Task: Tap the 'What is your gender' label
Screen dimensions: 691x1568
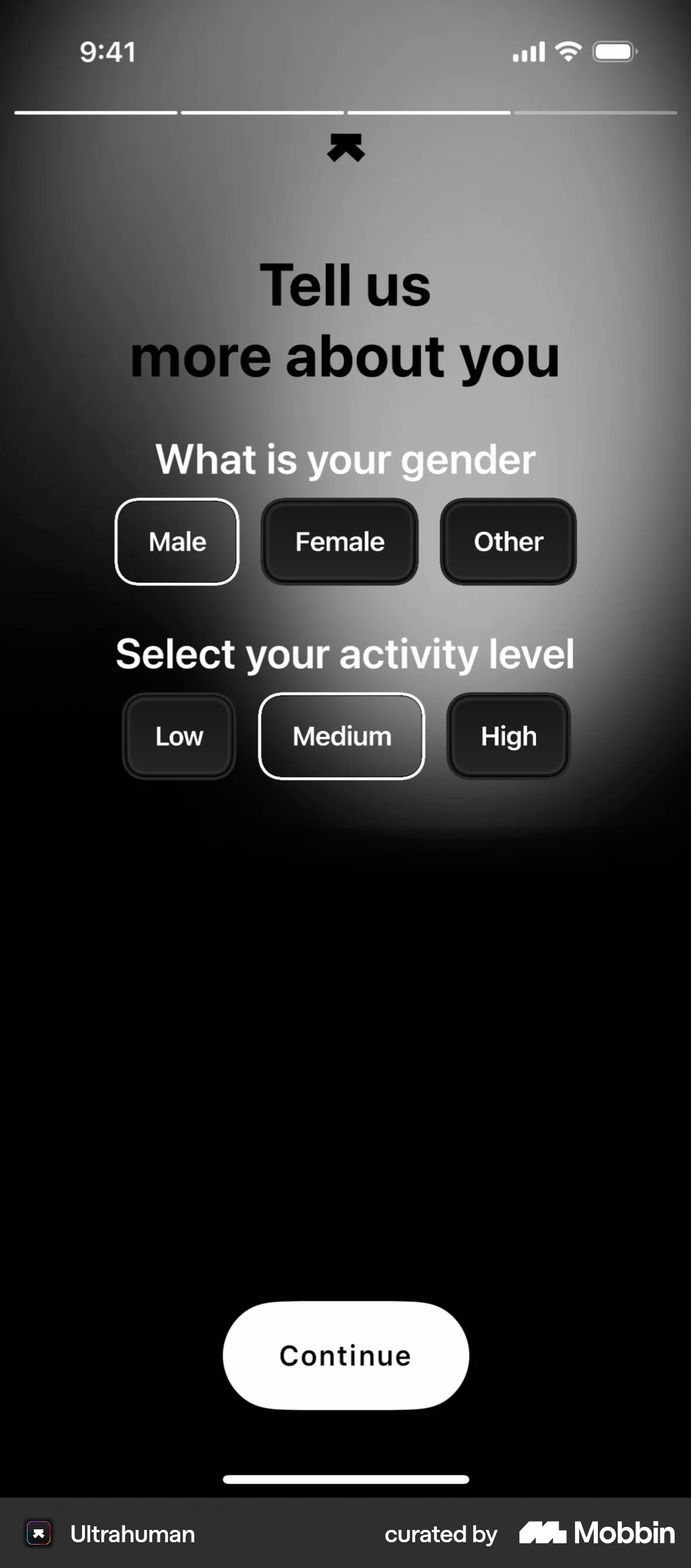Action: 345,459
